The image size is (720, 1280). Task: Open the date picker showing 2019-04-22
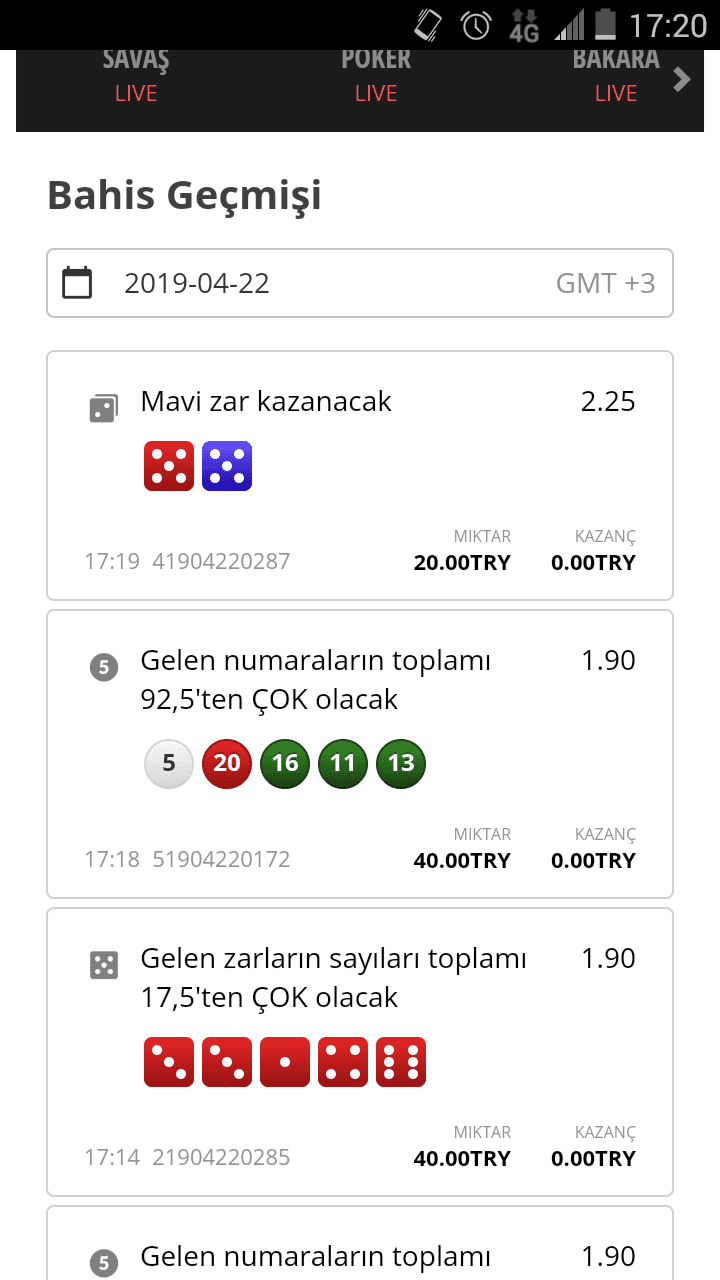pos(360,283)
